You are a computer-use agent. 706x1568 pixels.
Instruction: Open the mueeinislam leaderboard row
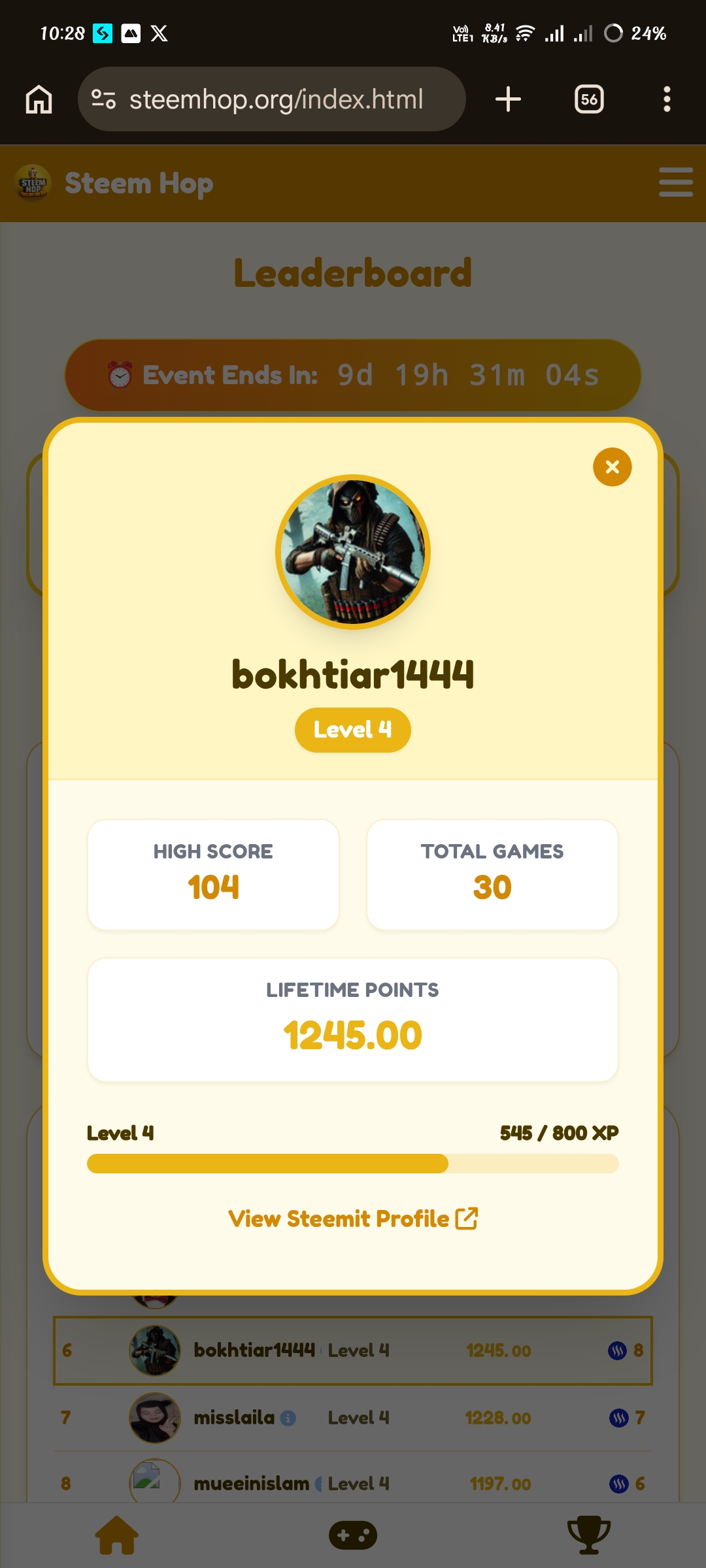(353, 1483)
